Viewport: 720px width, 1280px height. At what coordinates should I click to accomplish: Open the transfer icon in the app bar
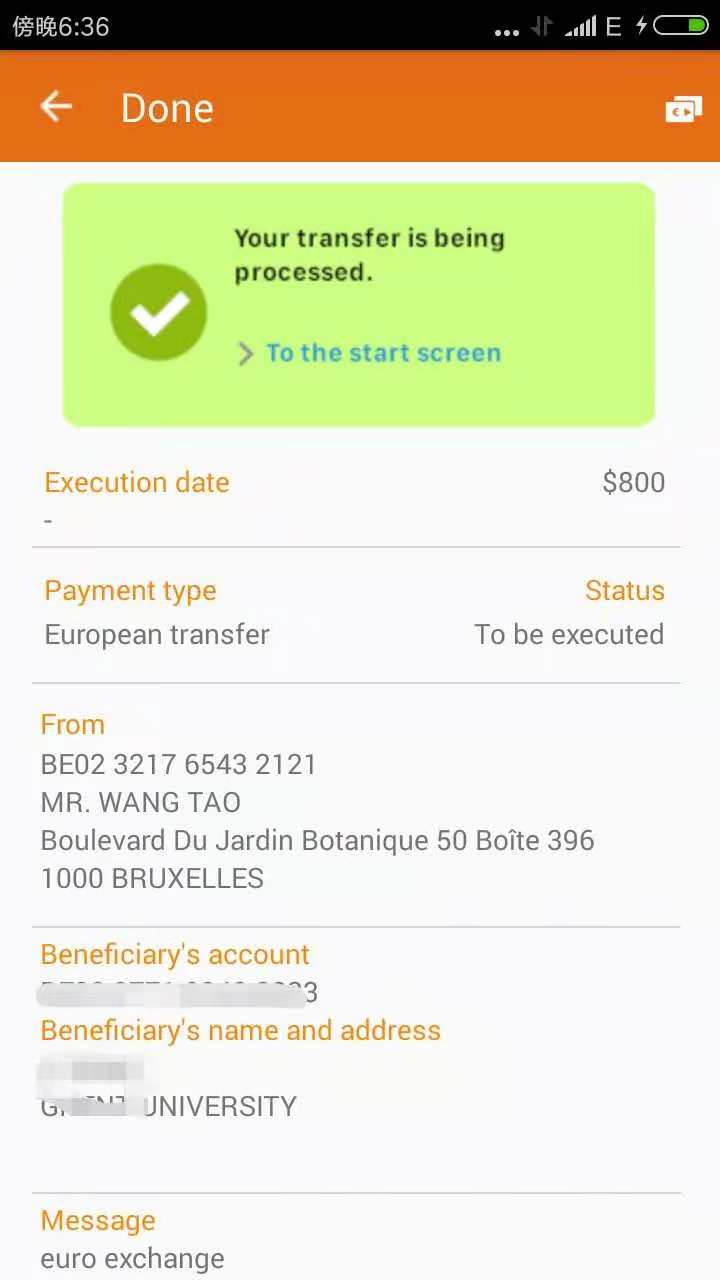tap(683, 109)
